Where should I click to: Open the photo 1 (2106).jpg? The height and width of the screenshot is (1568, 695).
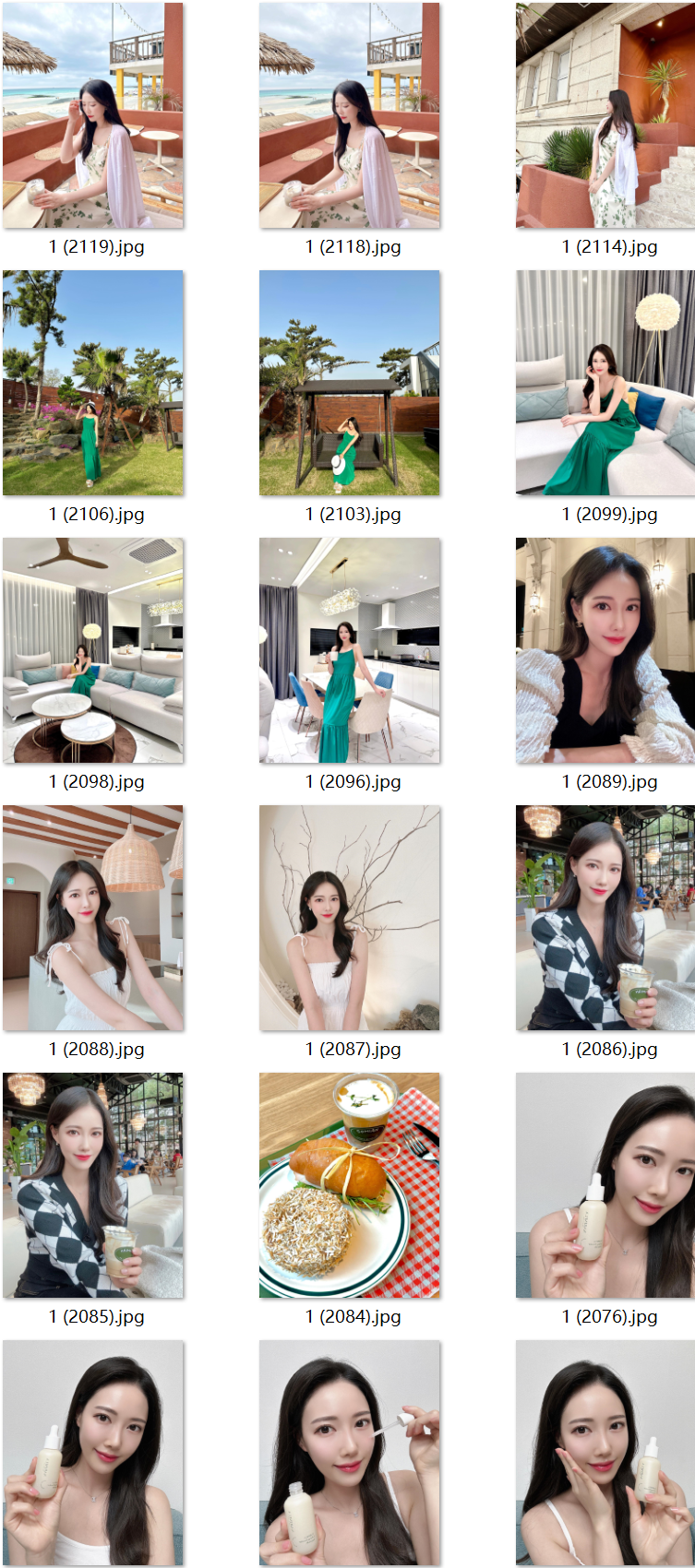click(92, 383)
